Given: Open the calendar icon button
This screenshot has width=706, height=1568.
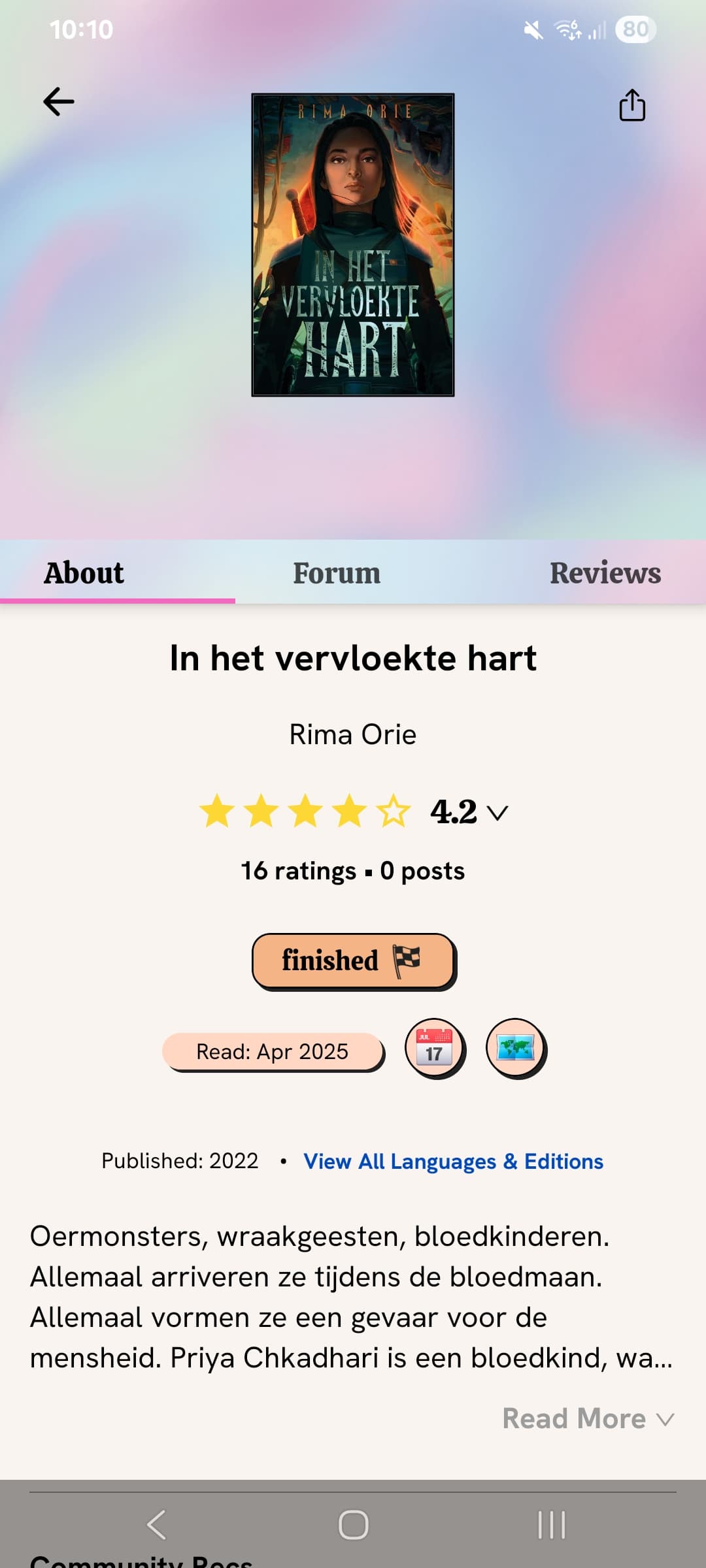Looking at the screenshot, I should pos(434,1047).
